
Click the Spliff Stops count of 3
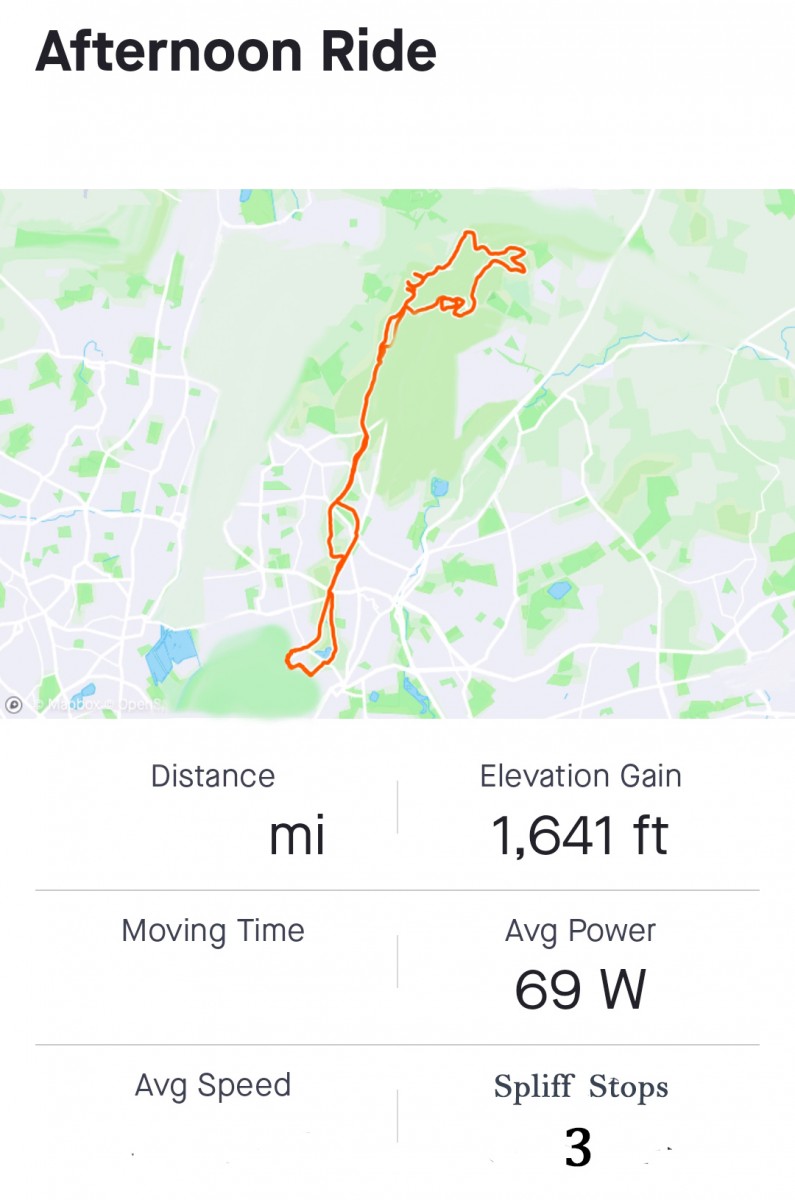click(580, 1148)
